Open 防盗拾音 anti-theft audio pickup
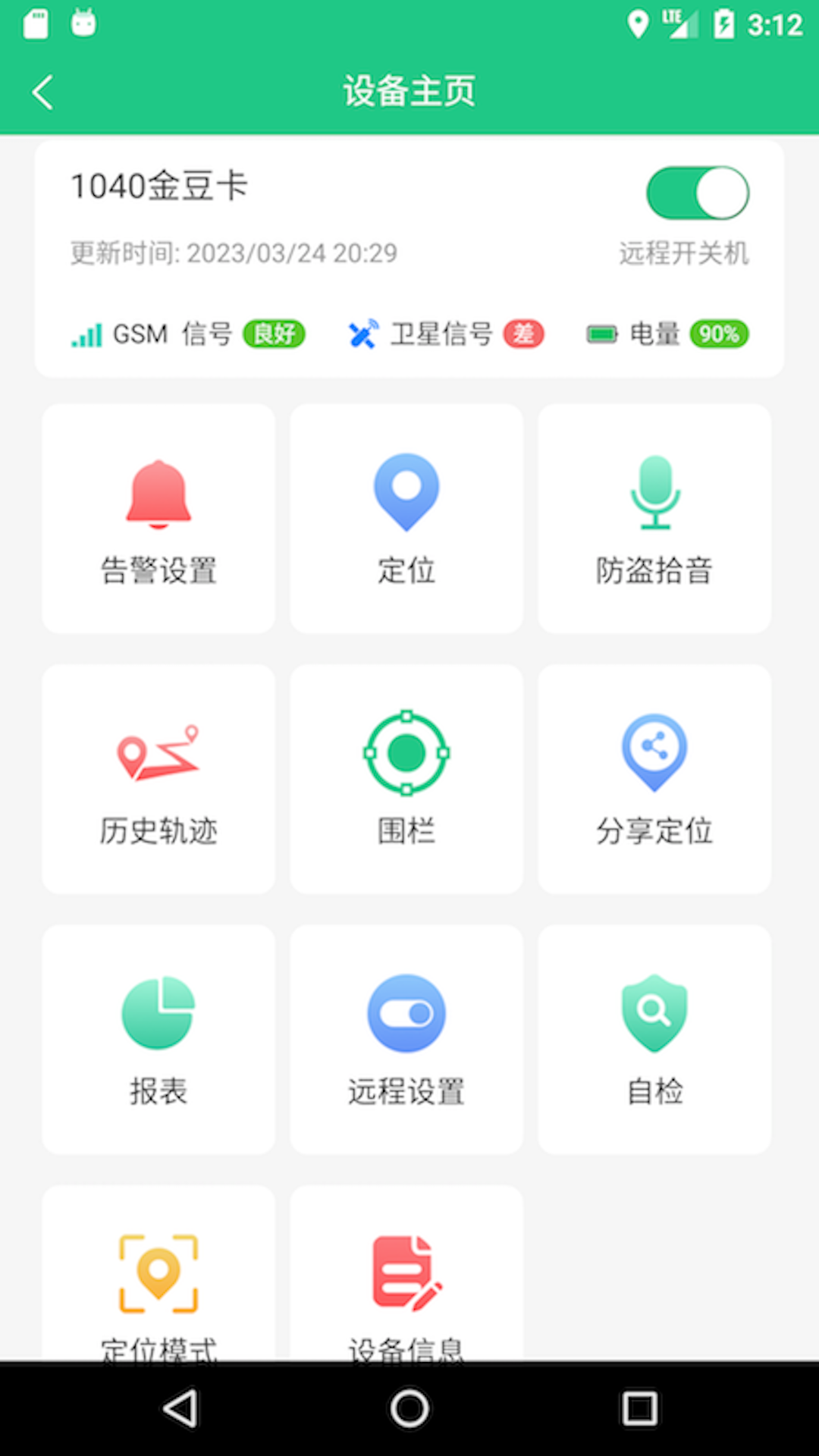This screenshot has width=819, height=1456. click(x=654, y=519)
